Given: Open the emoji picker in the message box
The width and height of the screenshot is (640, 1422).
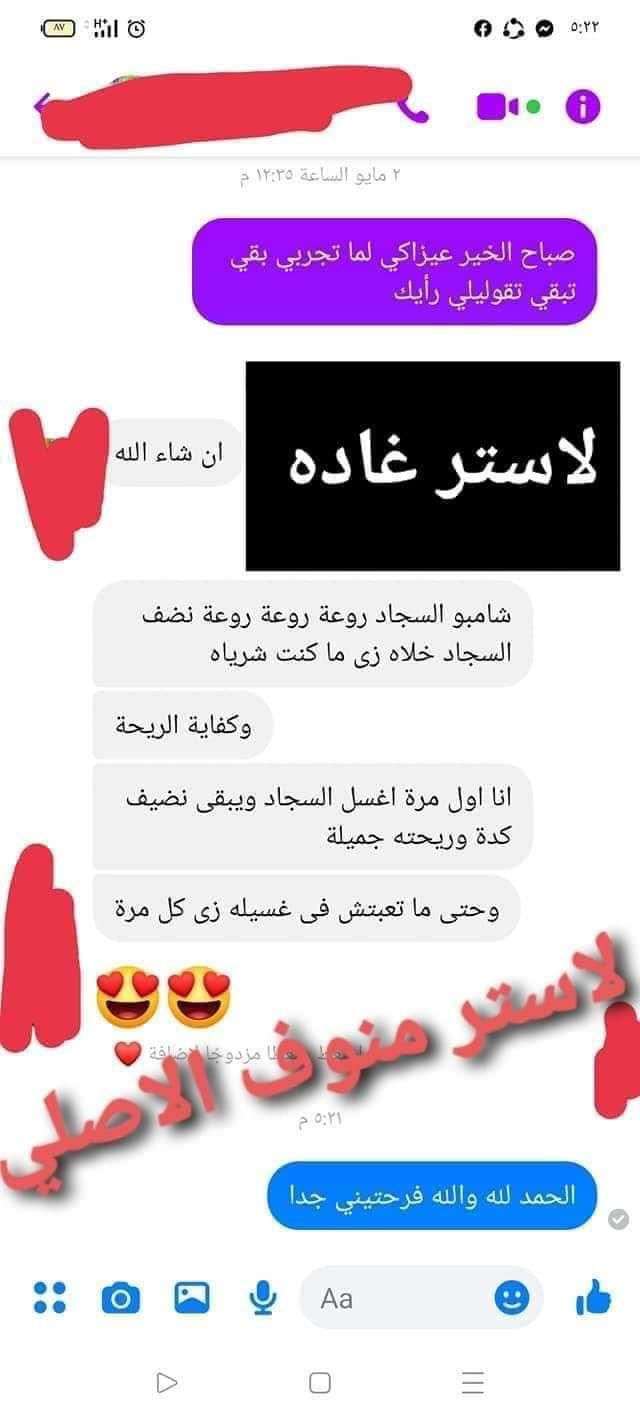Looking at the screenshot, I should [x=511, y=1298].
